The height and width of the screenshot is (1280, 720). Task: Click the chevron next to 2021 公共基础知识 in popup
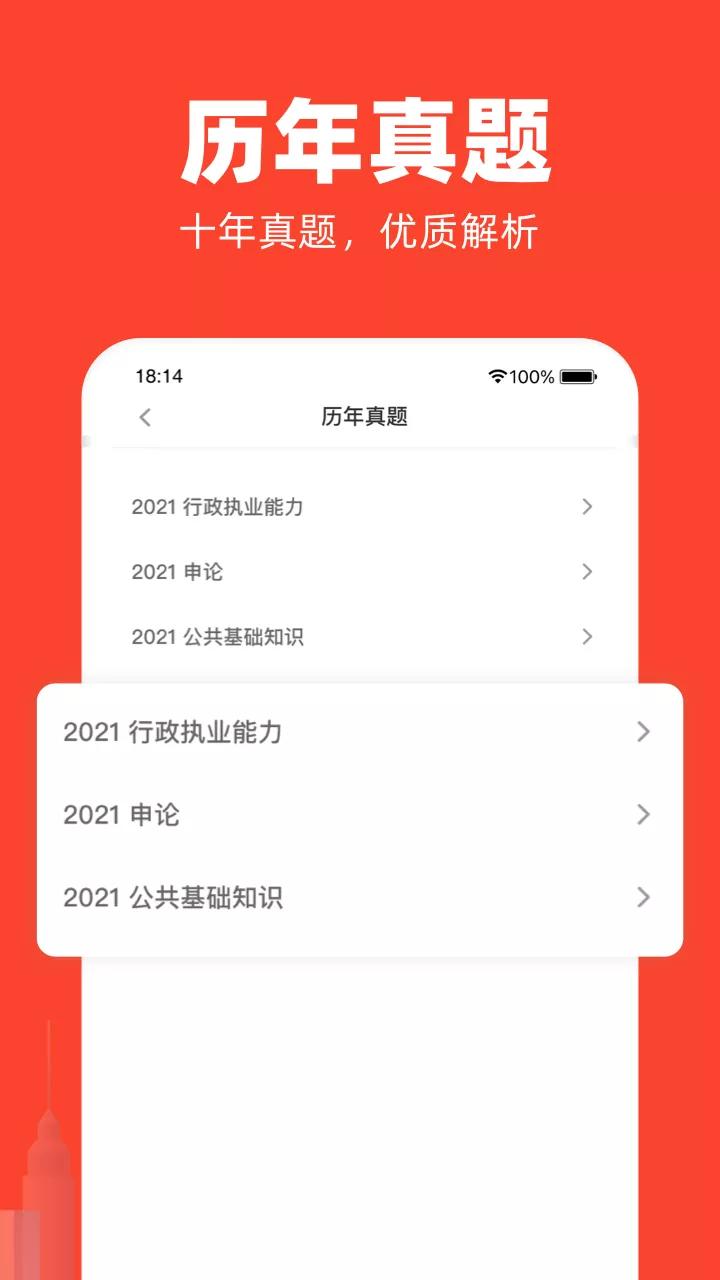coord(642,898)
